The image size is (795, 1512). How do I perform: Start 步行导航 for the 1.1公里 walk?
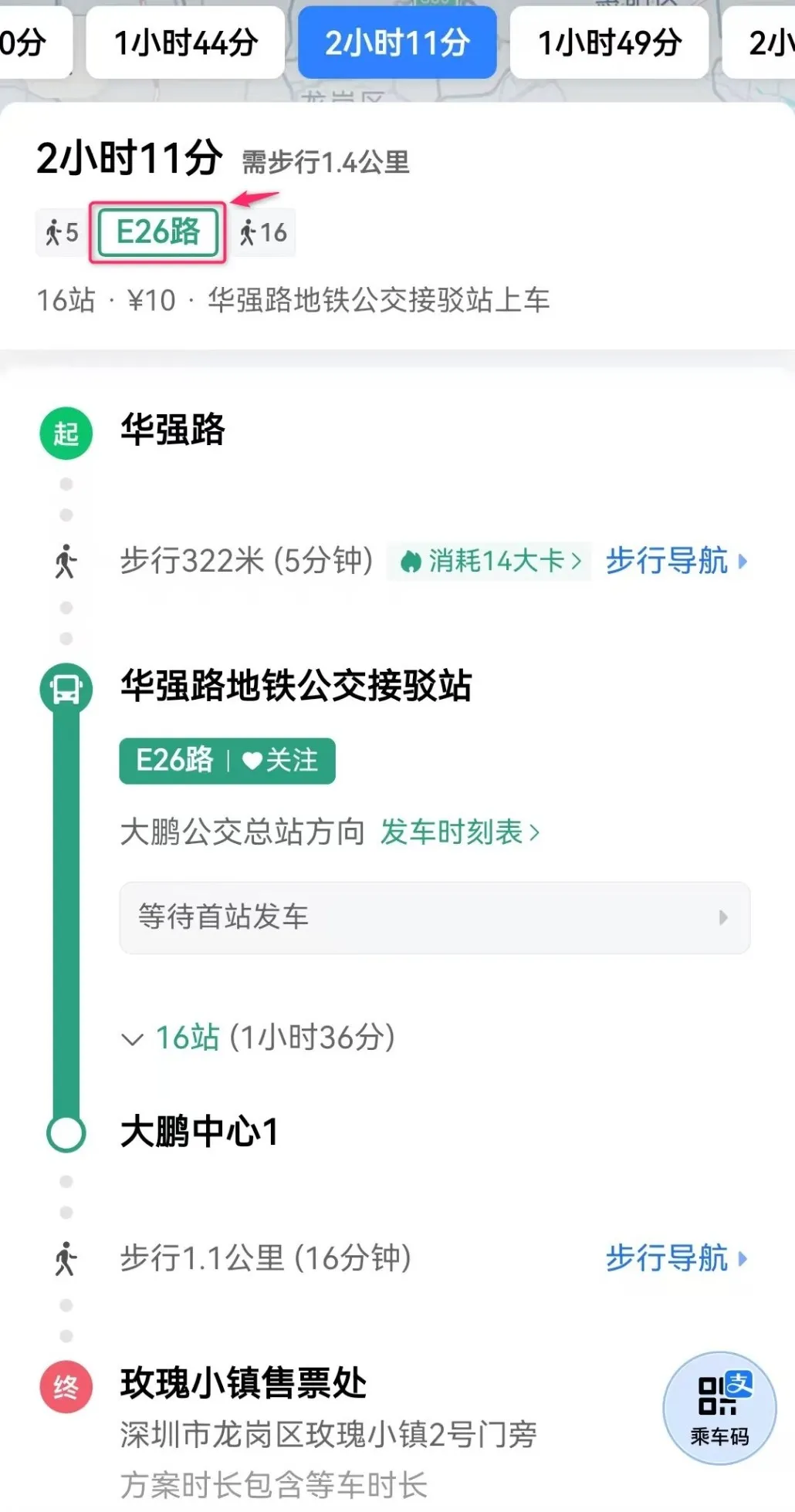675,1258
